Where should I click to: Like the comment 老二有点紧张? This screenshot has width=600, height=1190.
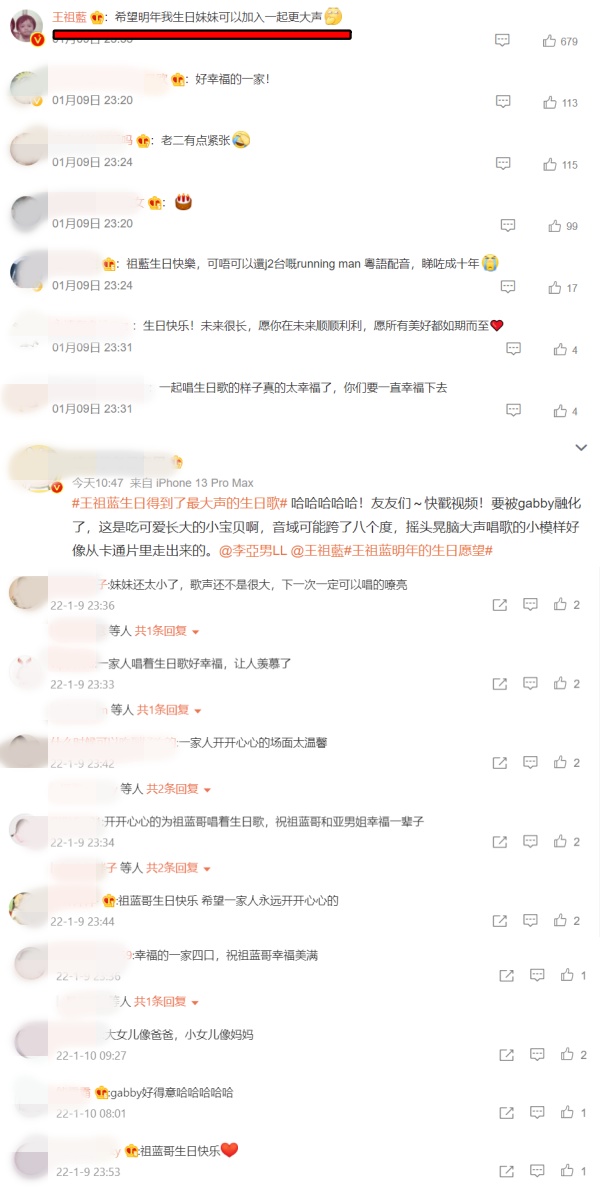pos(550,164)
